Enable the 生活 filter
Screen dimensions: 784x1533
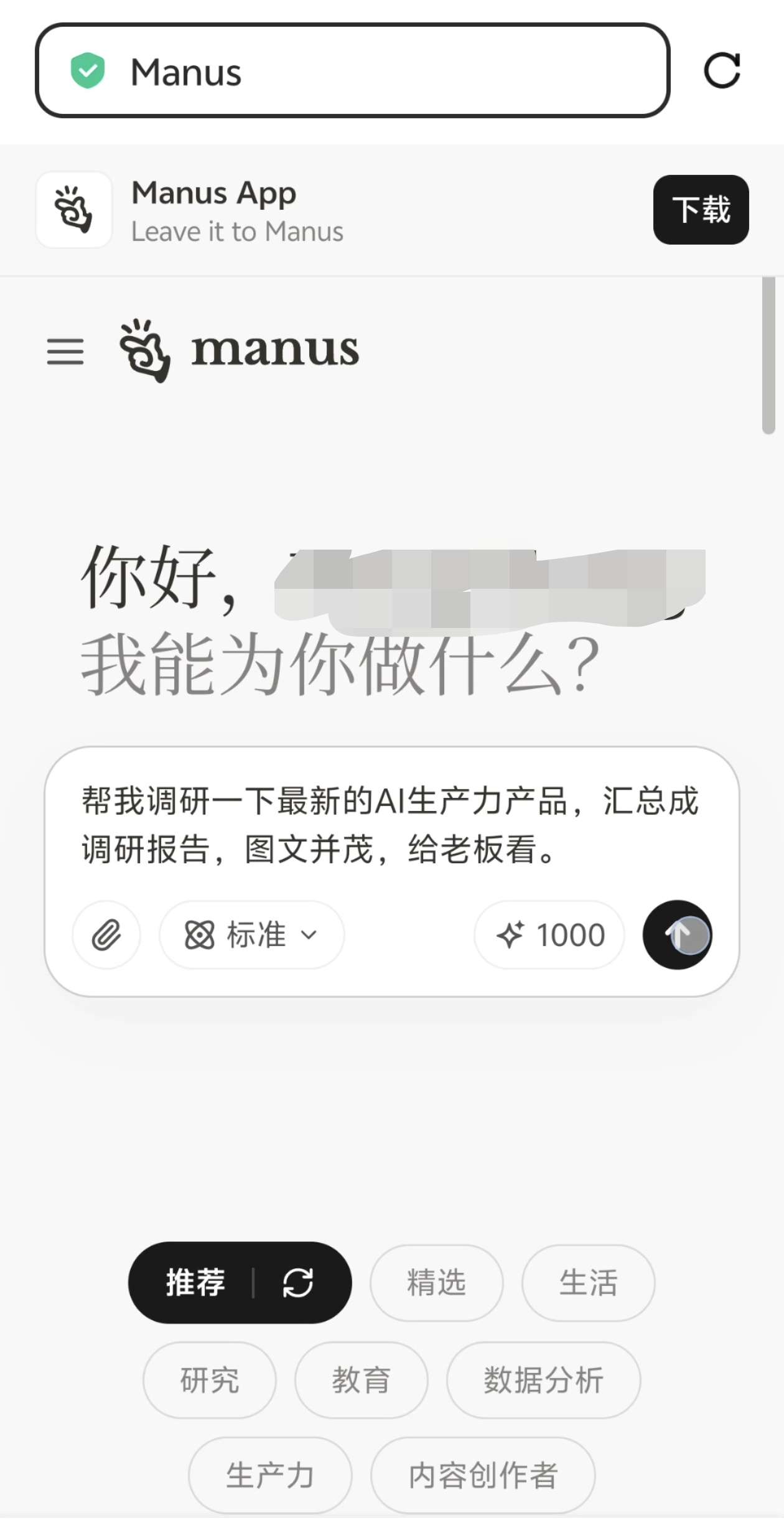[x=587, y=1283]
